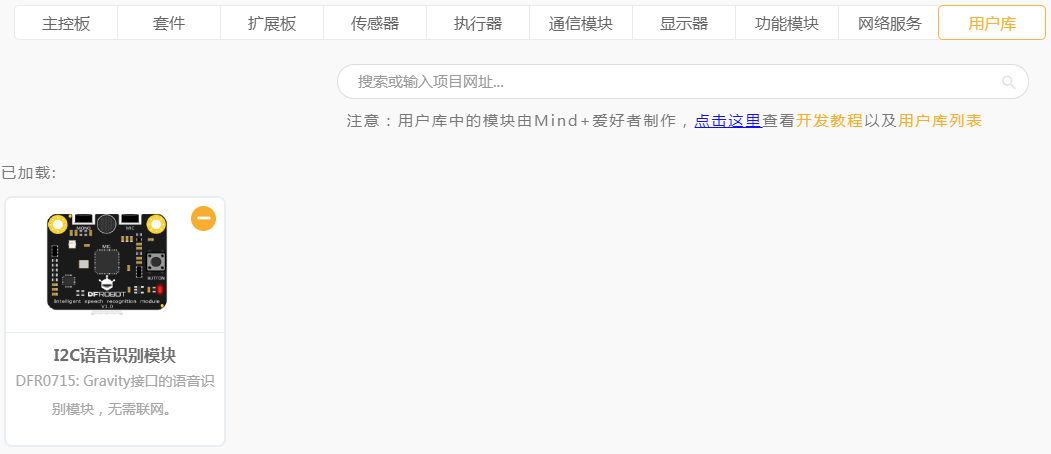This screenshot has height=454, width=1051.
Task: Open the 开发教程 link
Action: point(829,121)
